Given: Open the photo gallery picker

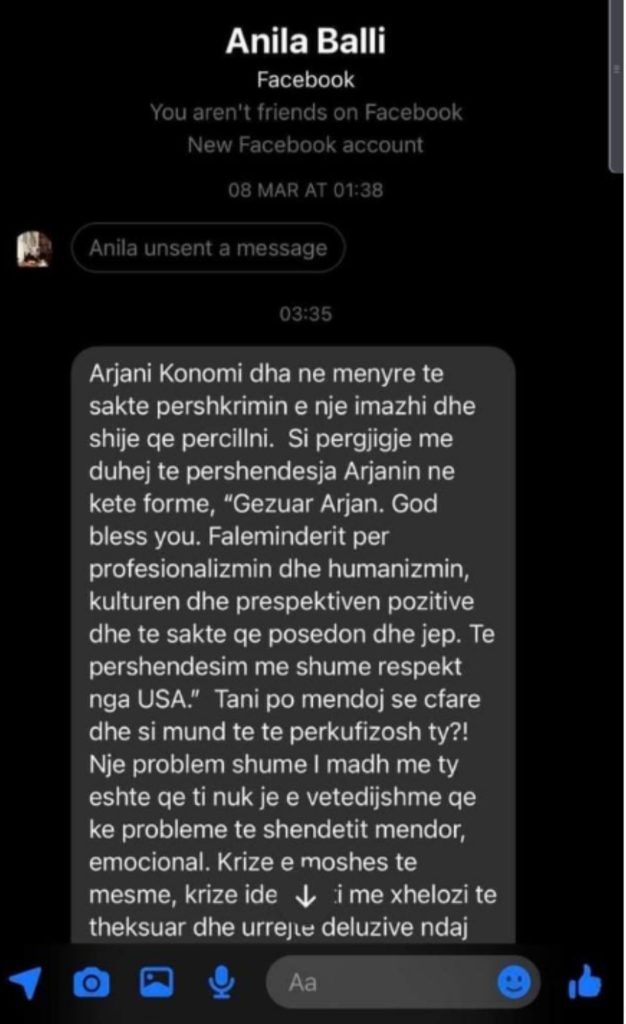Looking at the screenshot, I should click(155, 983).
